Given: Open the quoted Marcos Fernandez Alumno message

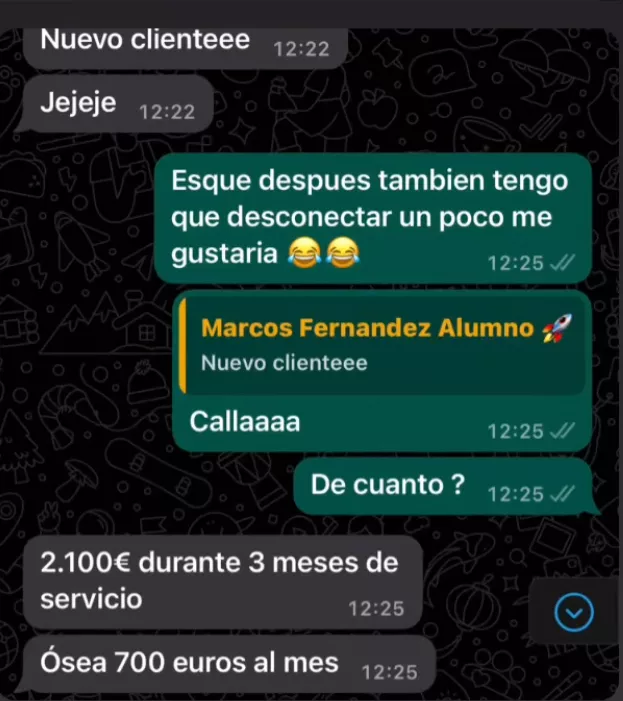Looking at the screenshot, I should tap(380, 345).
